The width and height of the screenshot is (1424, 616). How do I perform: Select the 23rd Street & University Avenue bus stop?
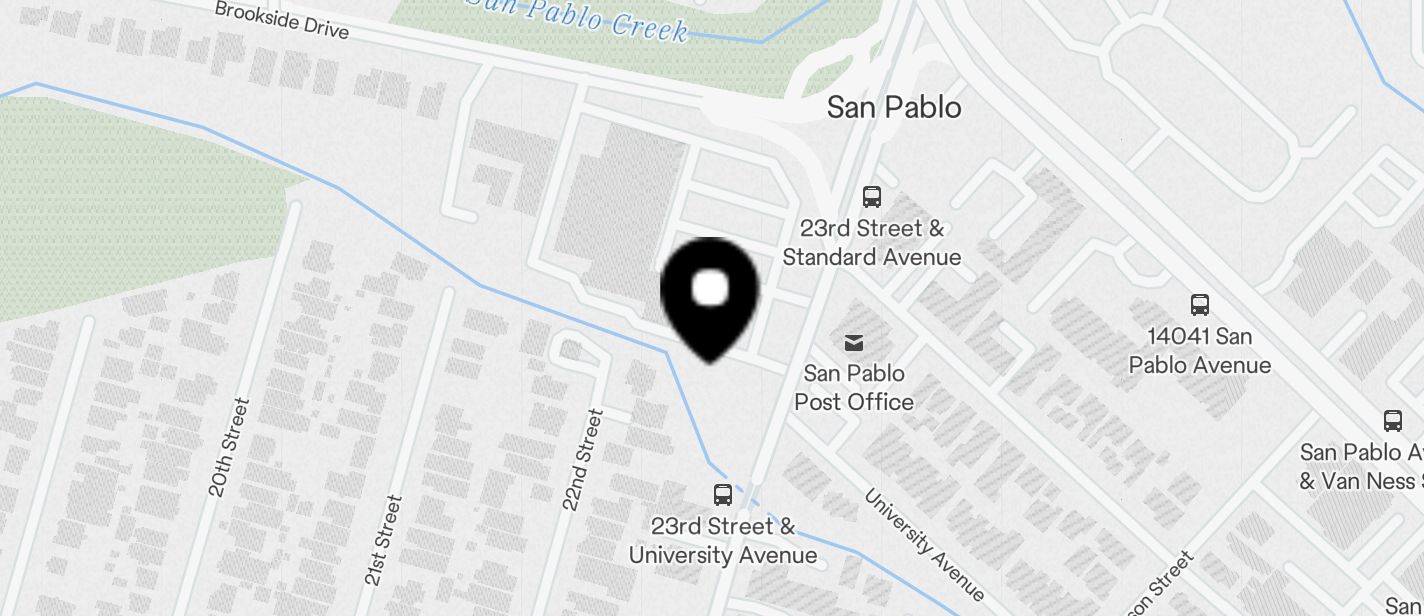click(723, 494)
